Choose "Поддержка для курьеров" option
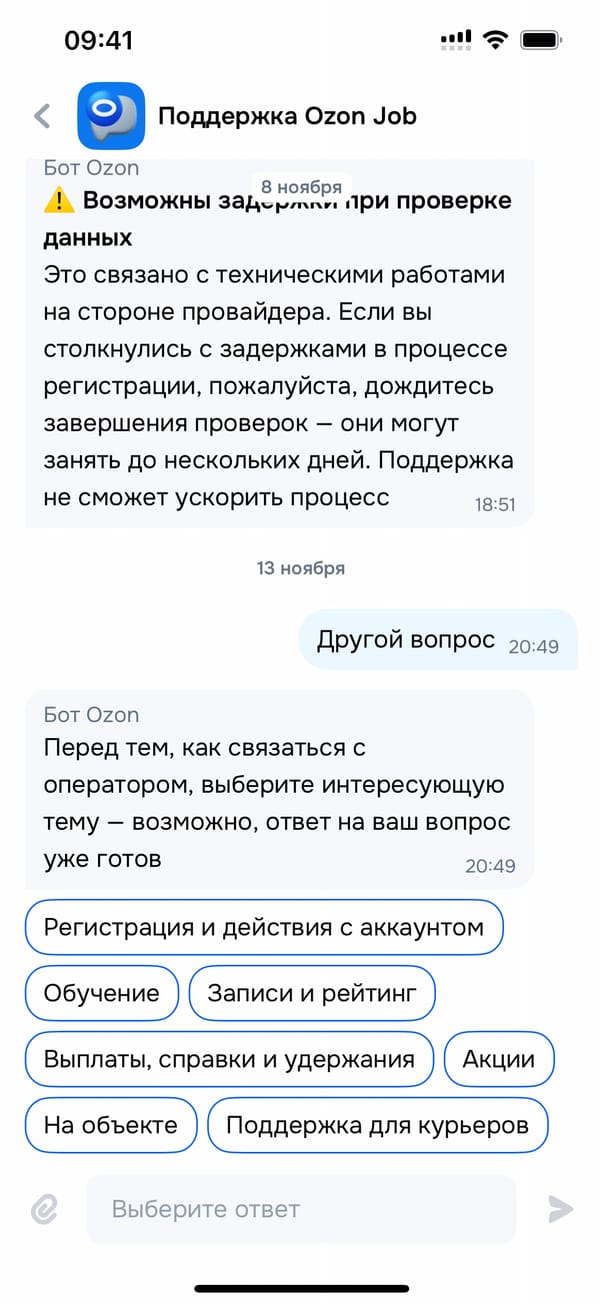 pyautogui.click(x=377, y=1125)
